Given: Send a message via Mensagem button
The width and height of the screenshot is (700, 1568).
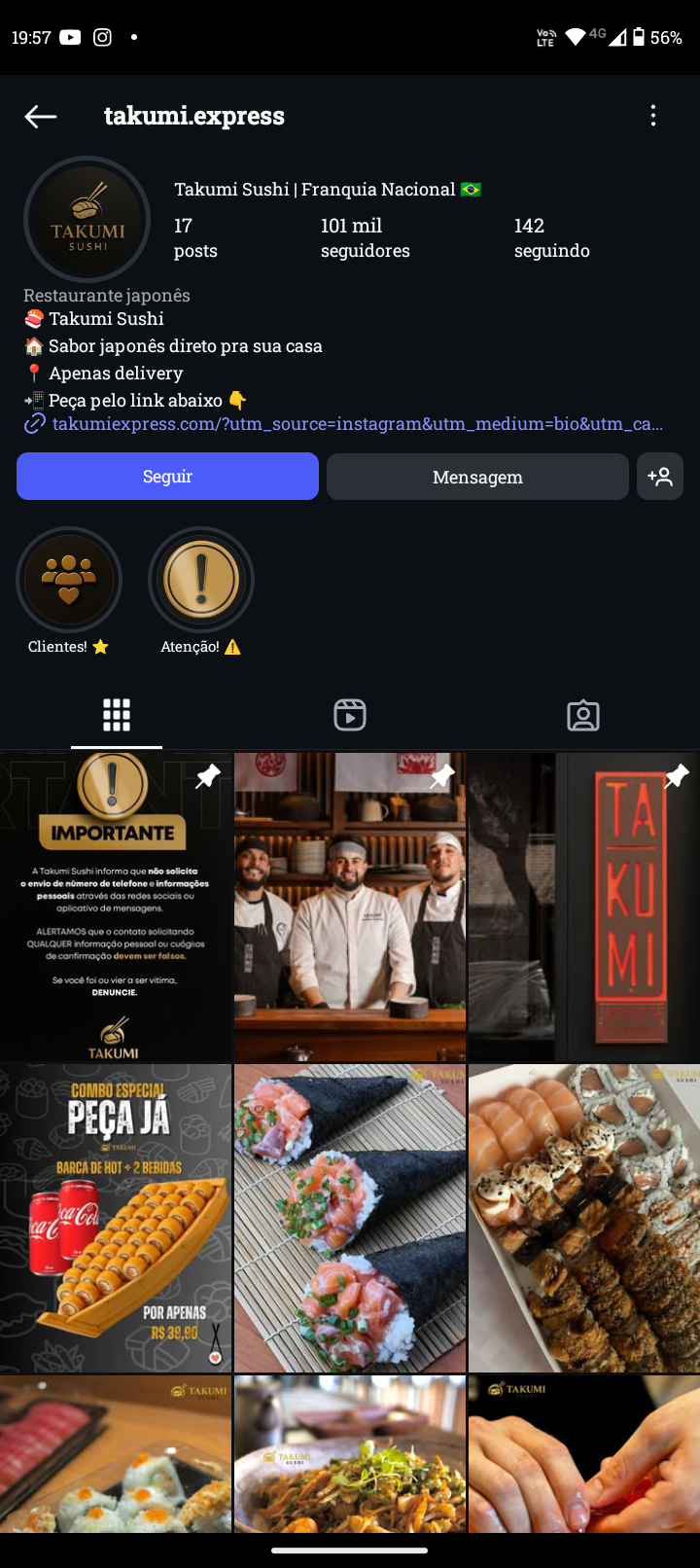Looking at the screenshot, I should pyautogui.click(x=477, y=477).
